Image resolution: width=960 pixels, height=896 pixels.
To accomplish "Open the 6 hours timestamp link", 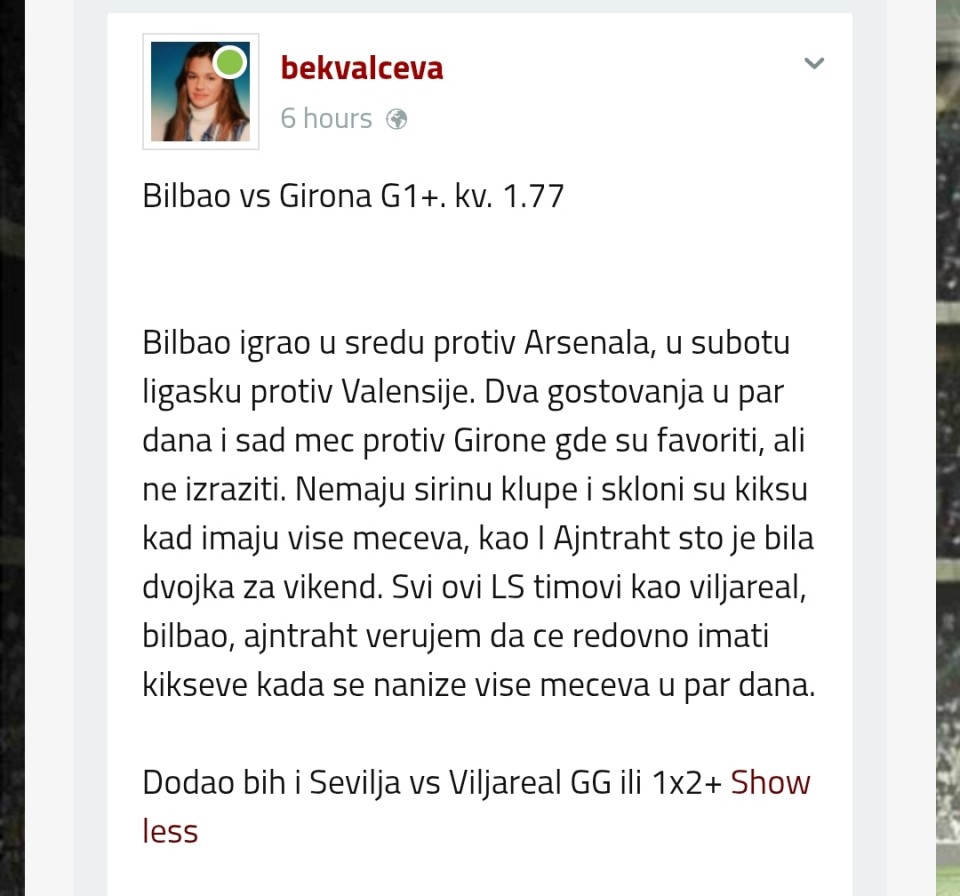I will [x=326, y=119].
